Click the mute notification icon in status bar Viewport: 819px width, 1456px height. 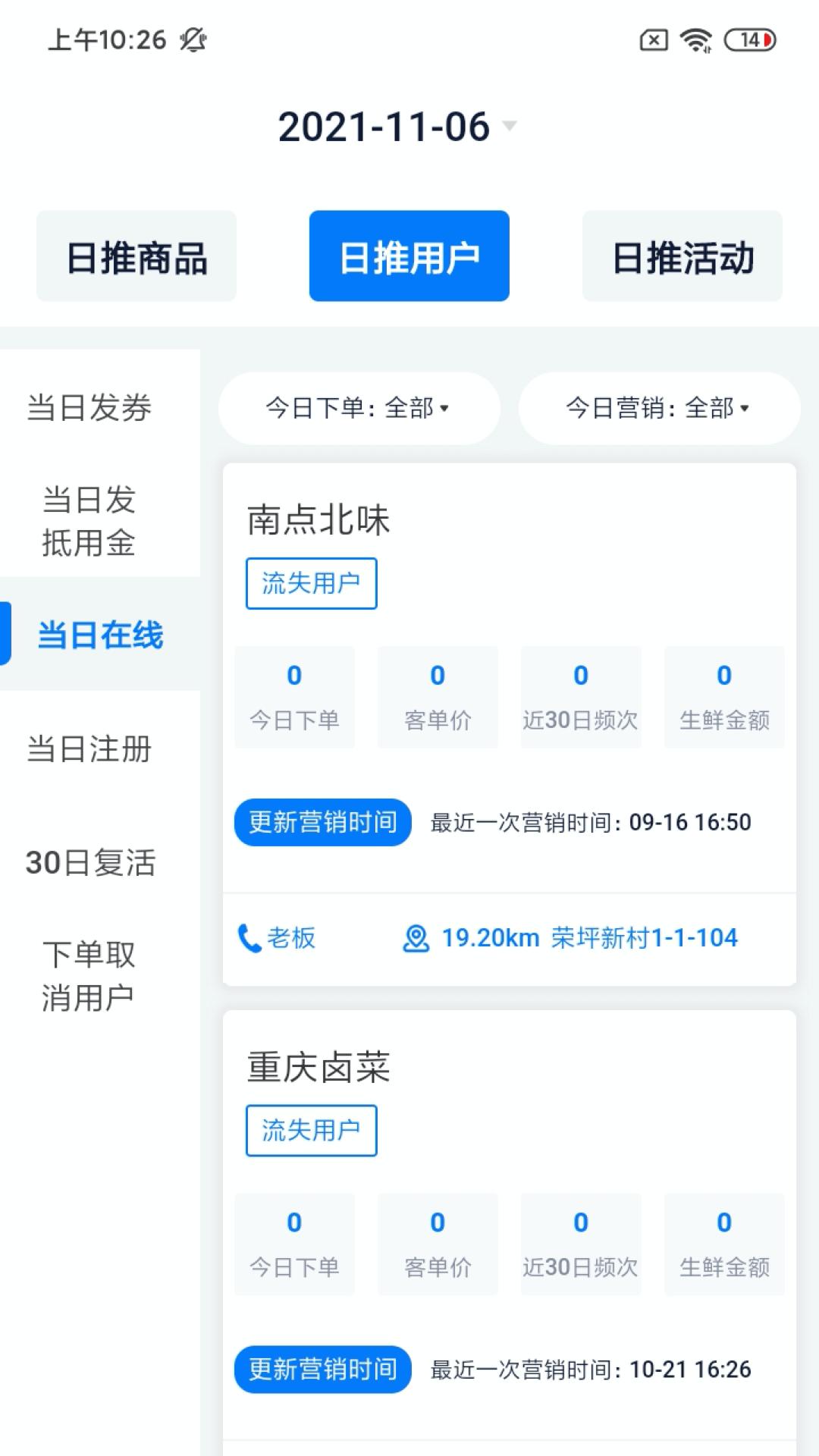coord(194,42)
